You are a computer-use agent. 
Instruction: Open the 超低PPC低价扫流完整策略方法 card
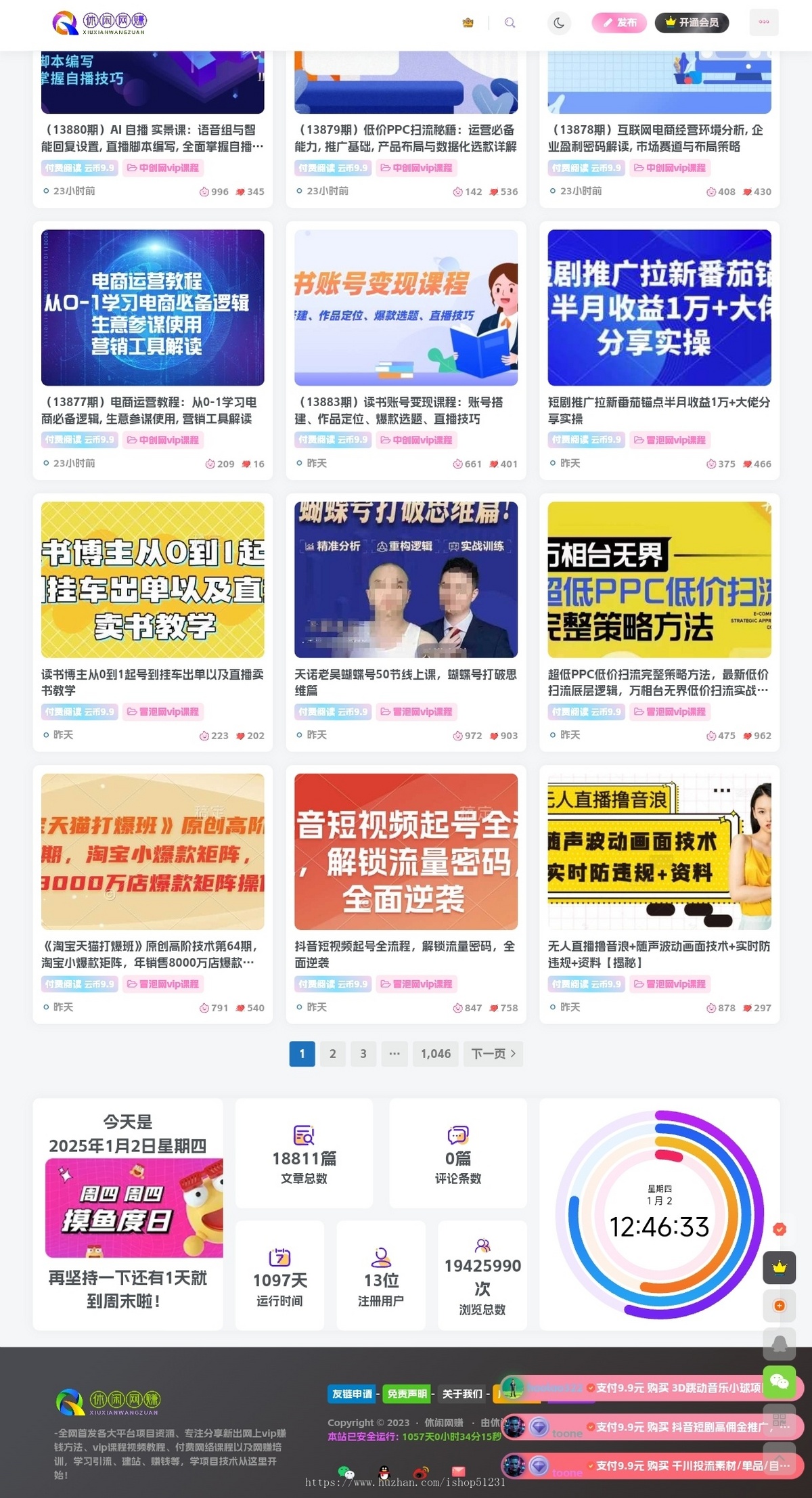coord(659,580)
